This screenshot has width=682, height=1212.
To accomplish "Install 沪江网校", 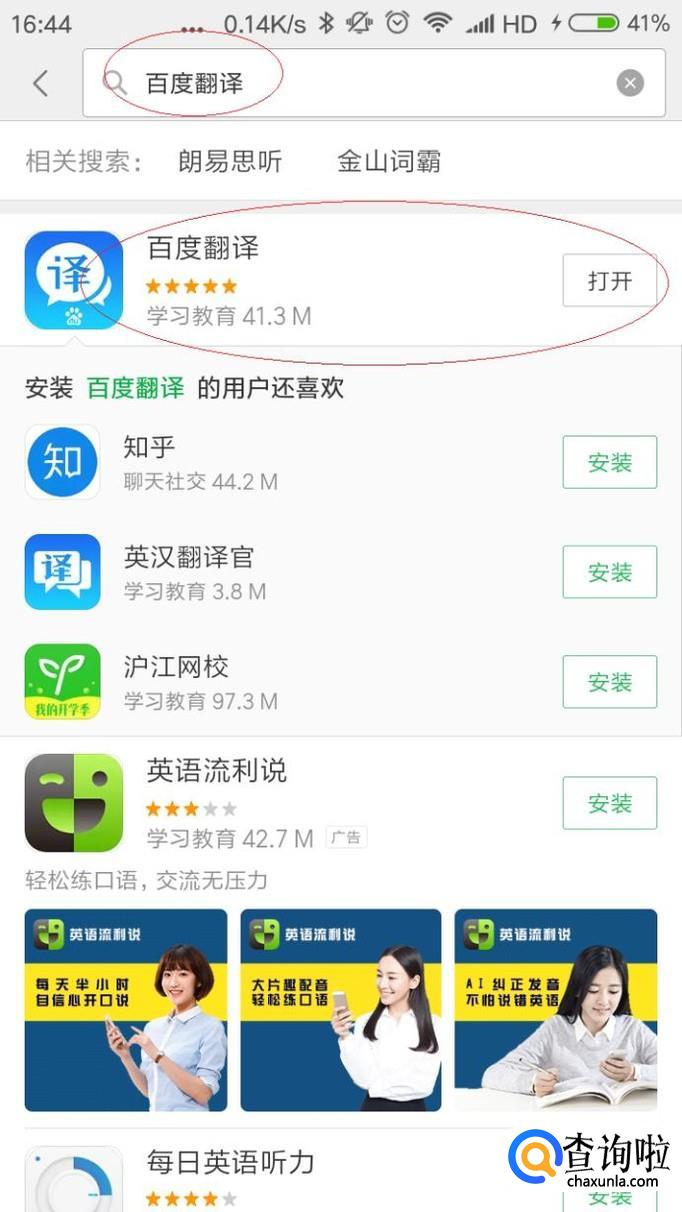I will coord(609,682).
